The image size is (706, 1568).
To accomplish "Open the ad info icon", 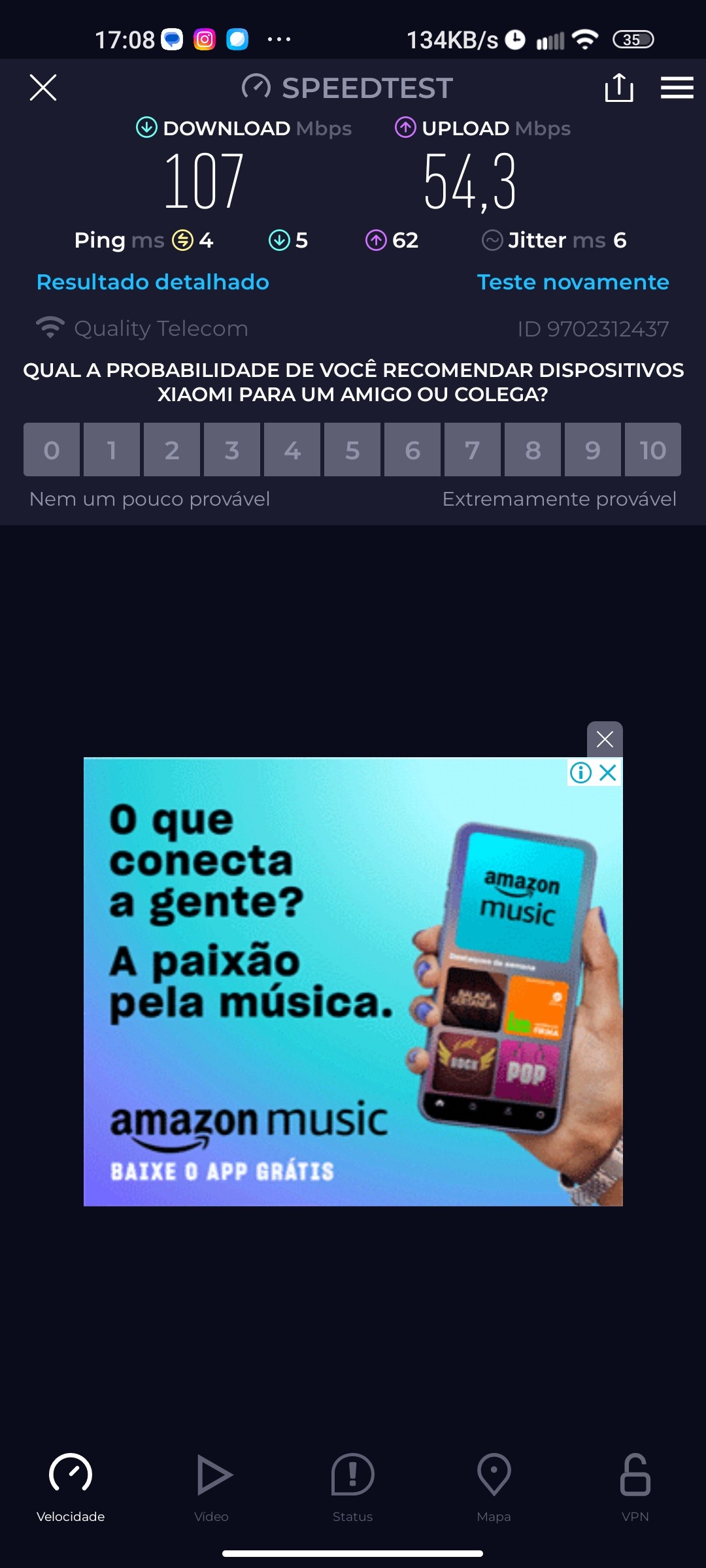I will [580, 773].
